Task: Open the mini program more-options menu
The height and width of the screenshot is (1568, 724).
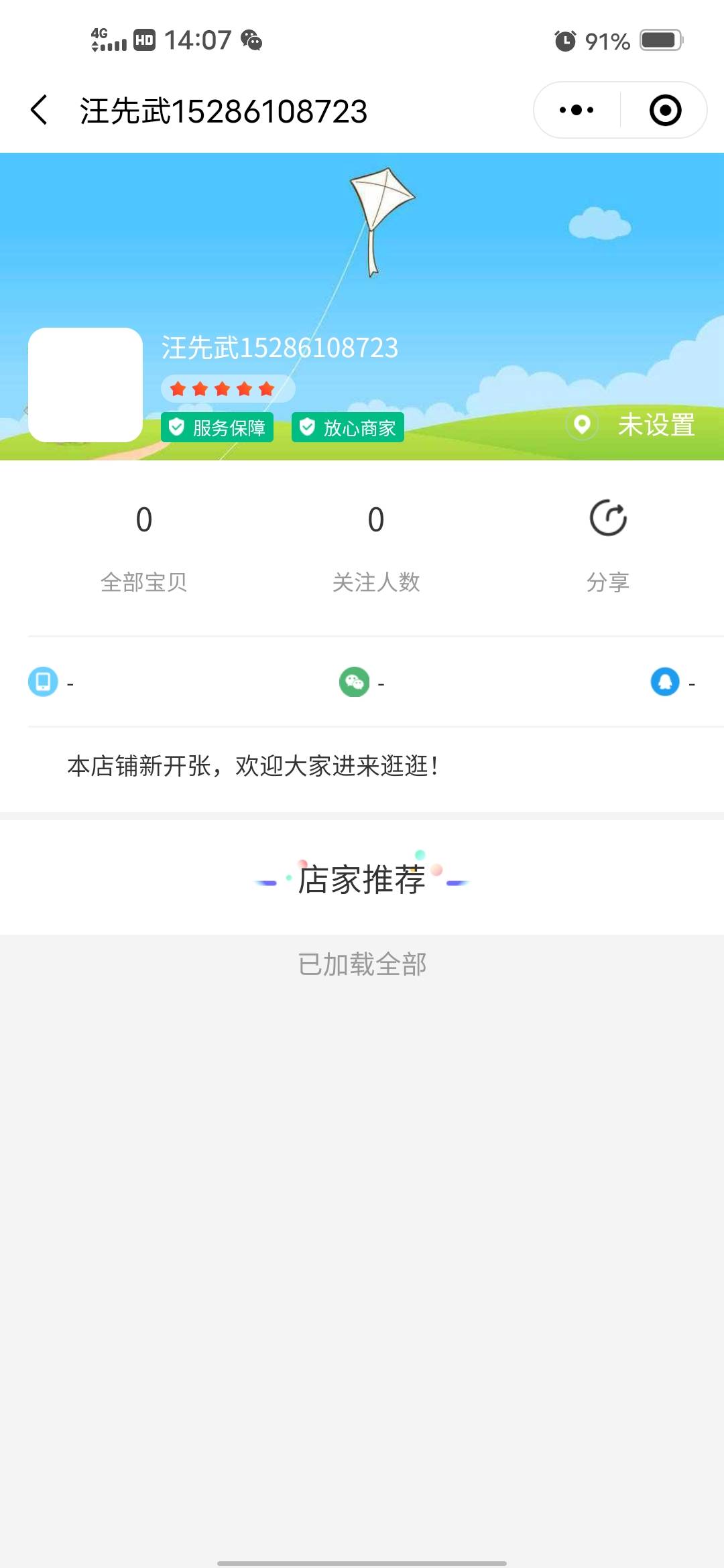Action: coord(577,110)
